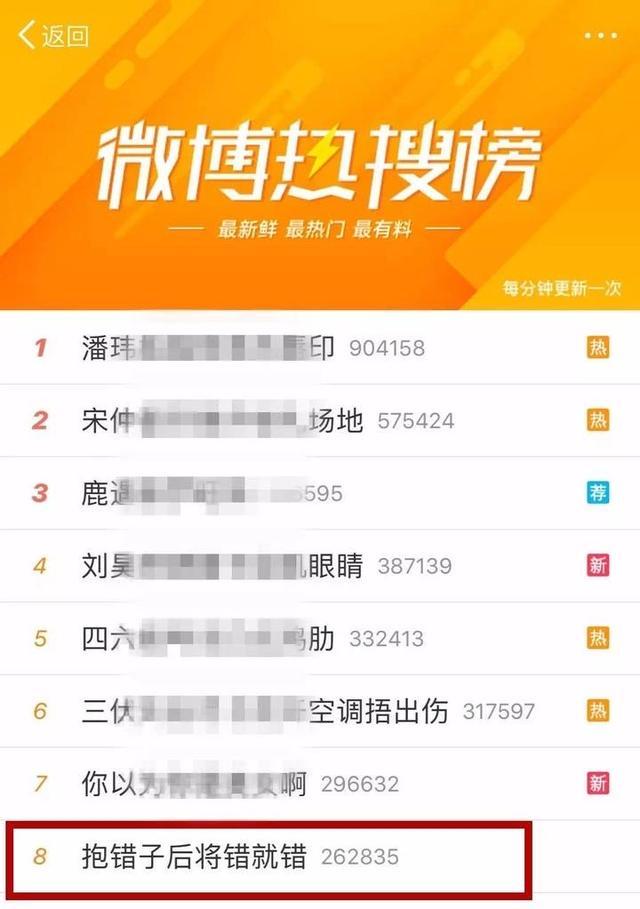
Task: Open the hot search 抱错子后将错就错
Action: pyautogui.click(x=194, y=857)
